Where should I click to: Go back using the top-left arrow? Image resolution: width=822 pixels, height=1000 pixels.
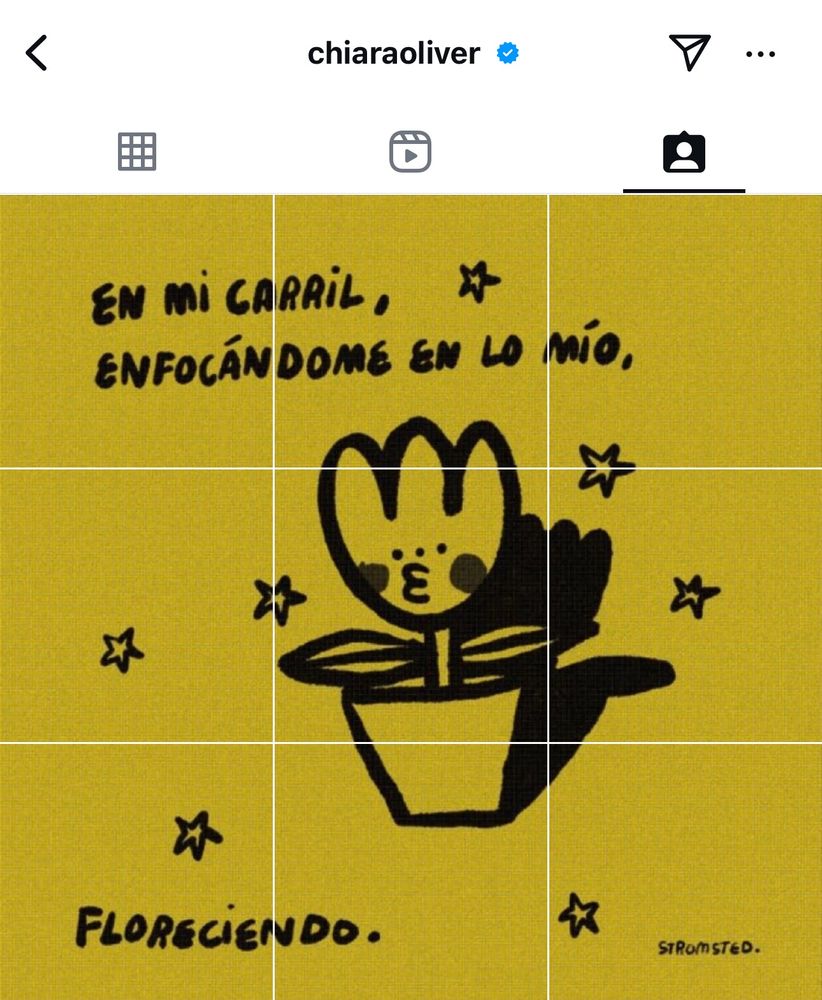coord(37,53)
